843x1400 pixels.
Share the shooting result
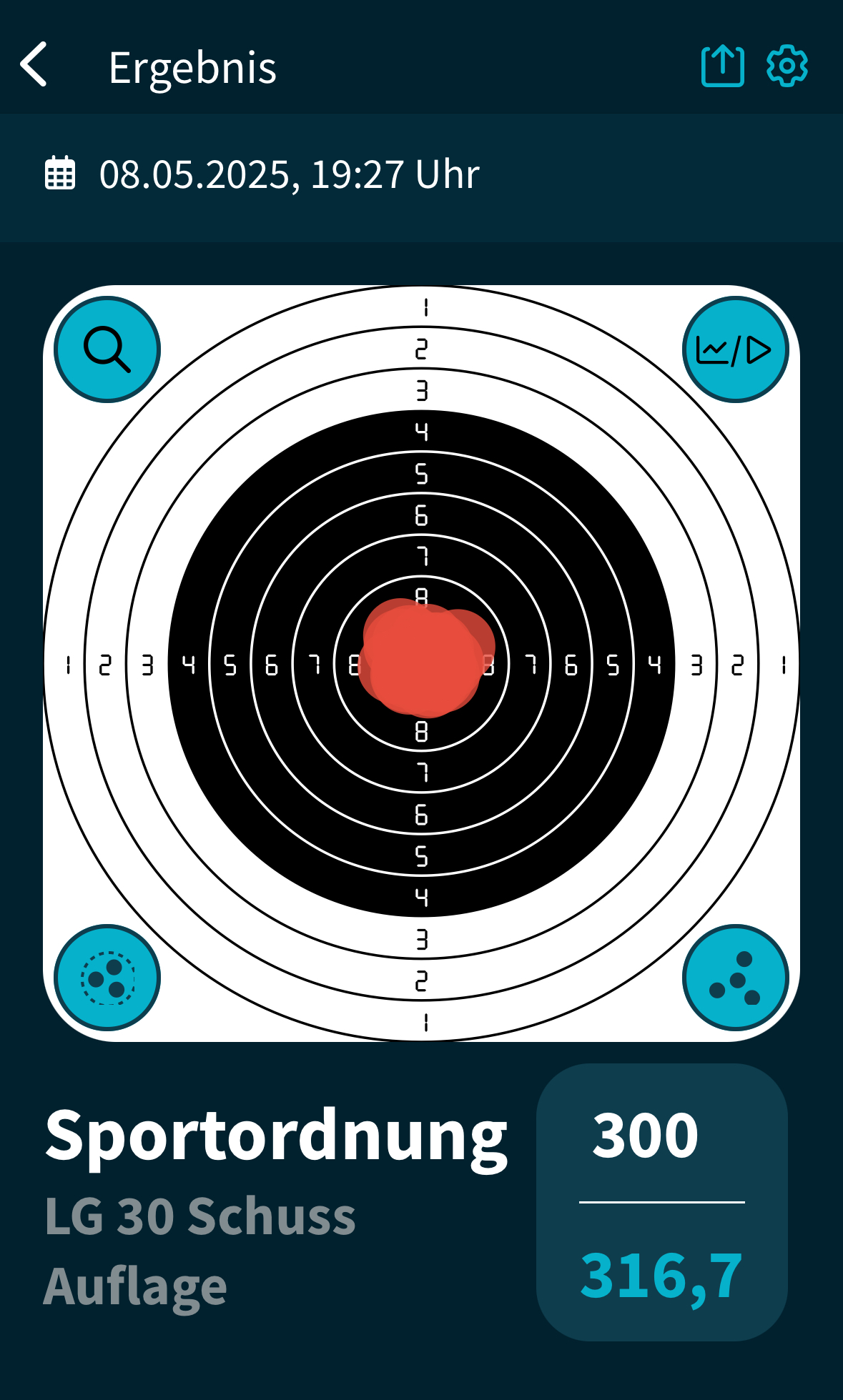722,66
